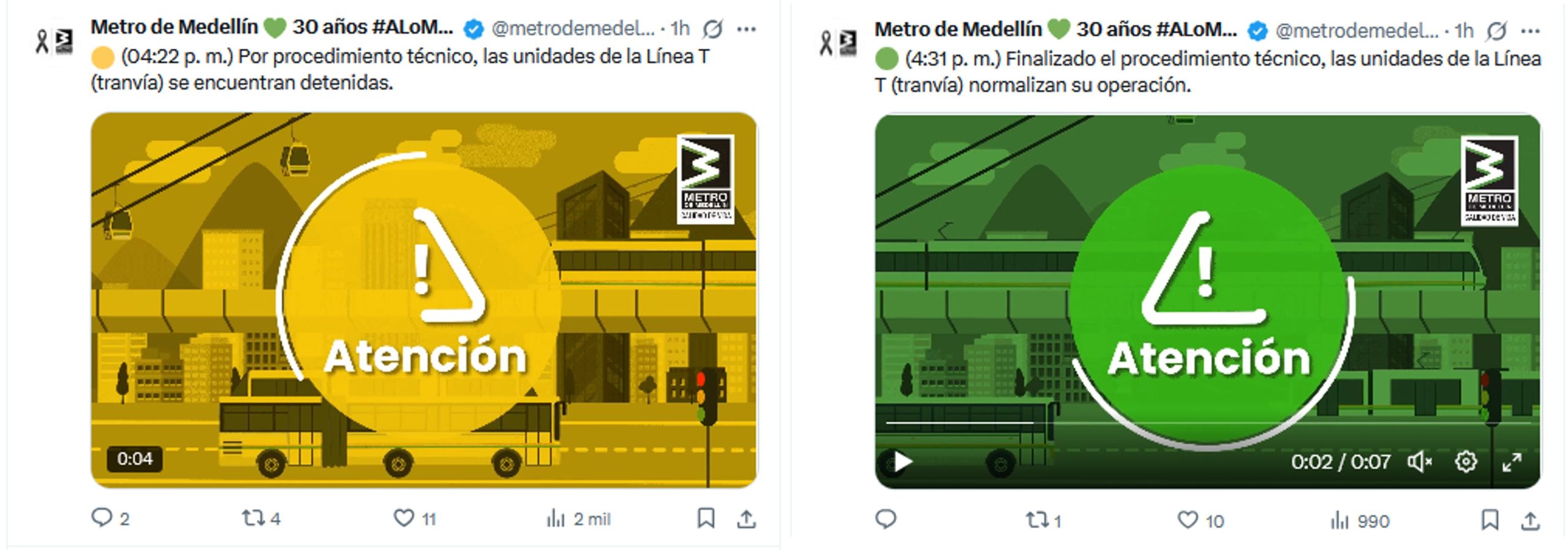This screenshot has width=1568, height=550.
Task: Like the 4:31 p. m. tweet
Action: pyautogui.click(x=1188, y=520)
